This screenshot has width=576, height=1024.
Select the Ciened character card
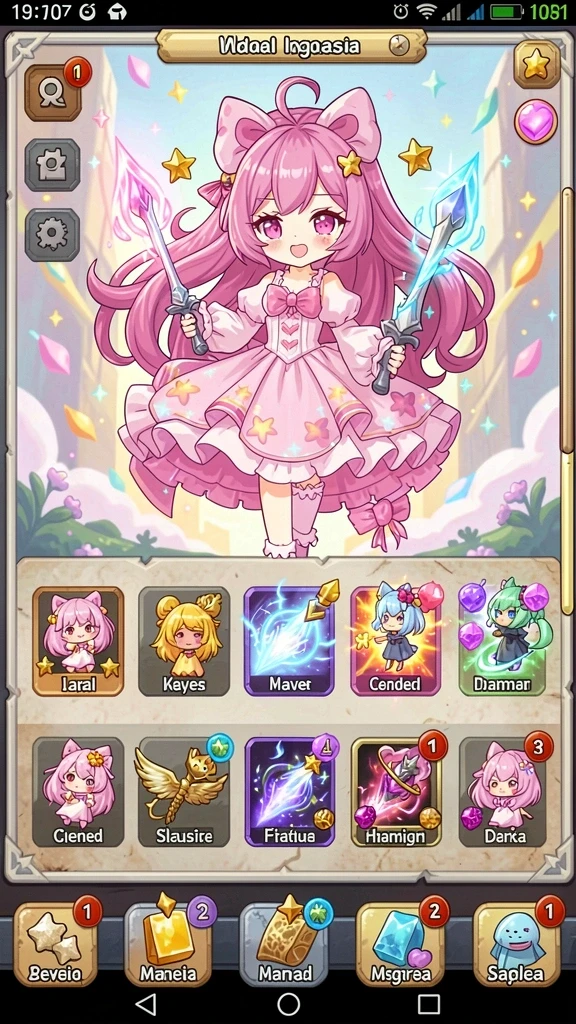pyautogui.click(x=78, y=792)
